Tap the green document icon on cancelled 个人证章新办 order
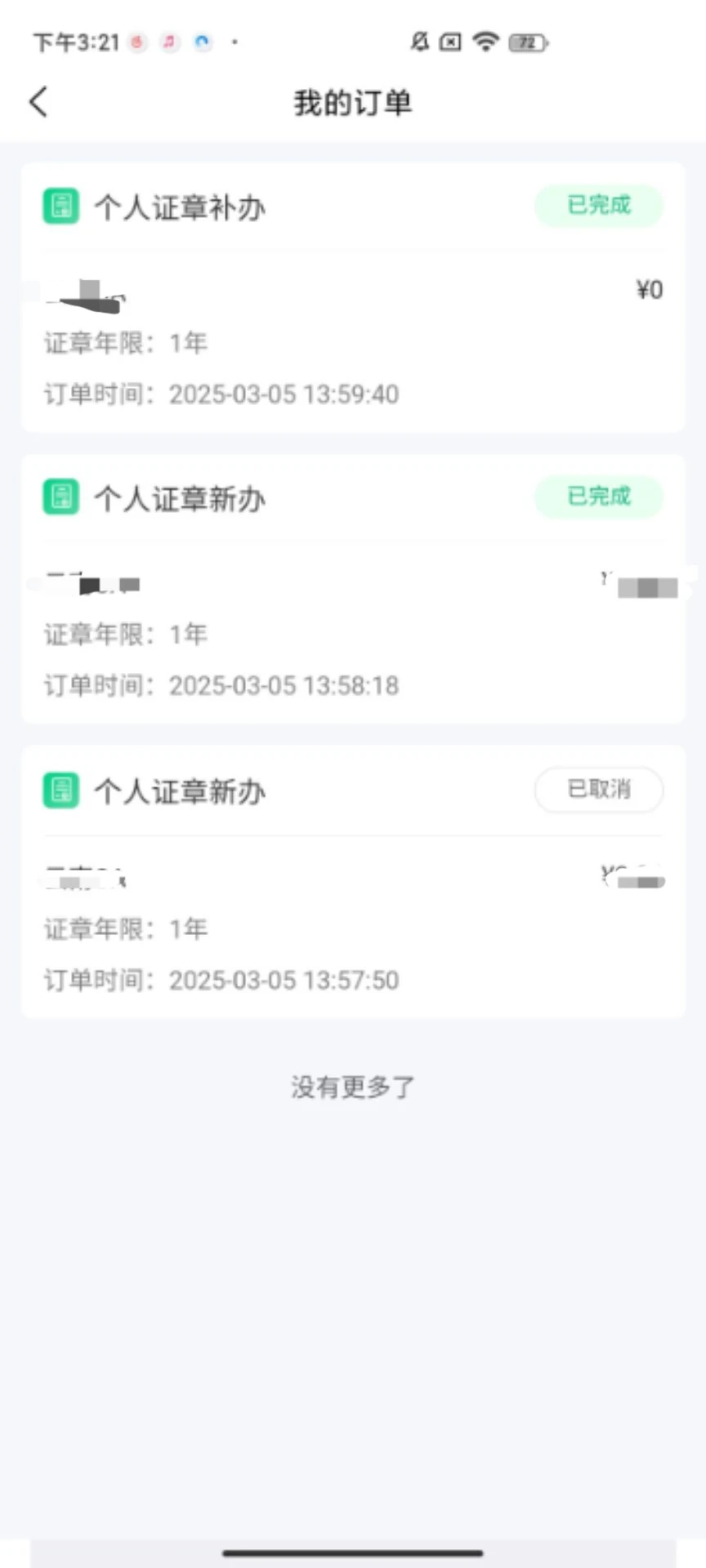 click(60, 790)
